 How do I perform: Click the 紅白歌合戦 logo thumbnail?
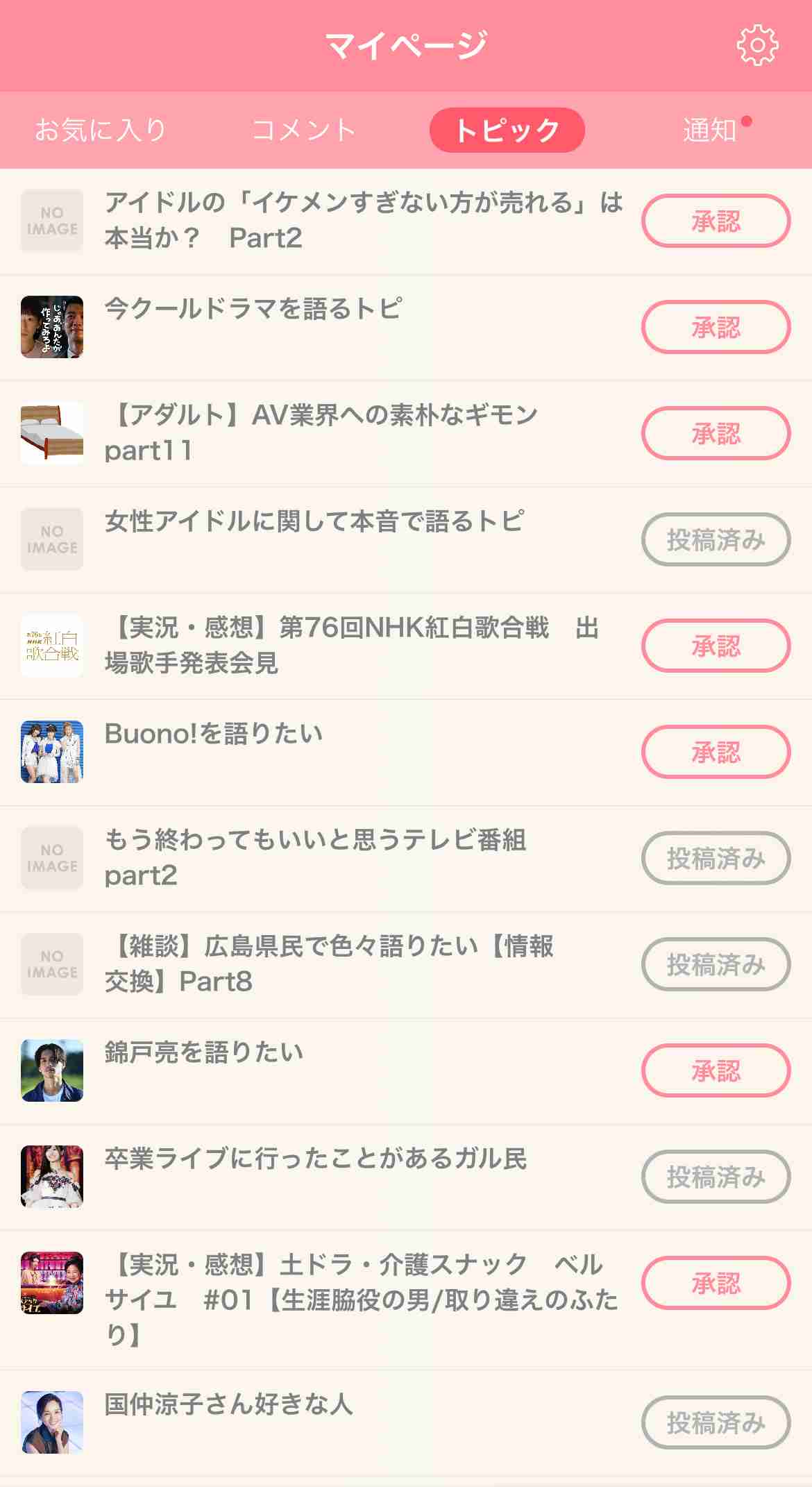pos(51,646)
